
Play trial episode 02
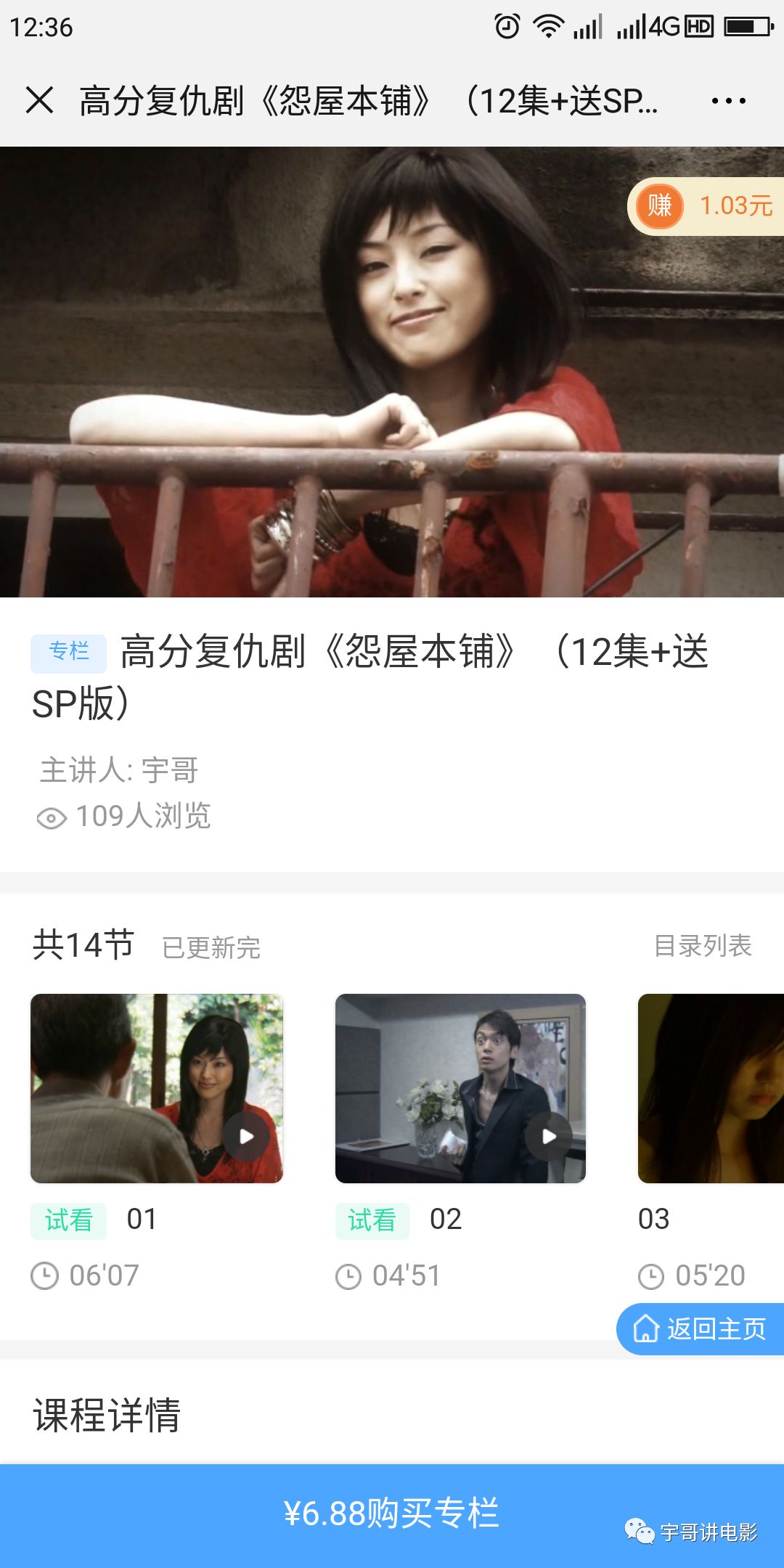[x=460, y=1088]
